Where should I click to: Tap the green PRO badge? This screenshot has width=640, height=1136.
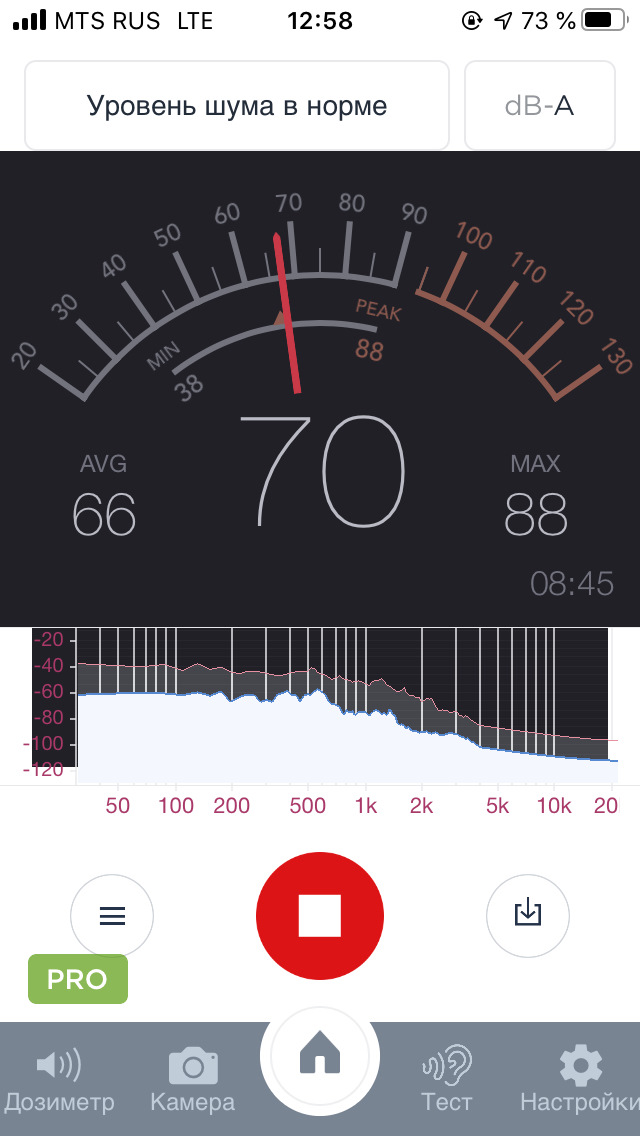coord(78,979)
